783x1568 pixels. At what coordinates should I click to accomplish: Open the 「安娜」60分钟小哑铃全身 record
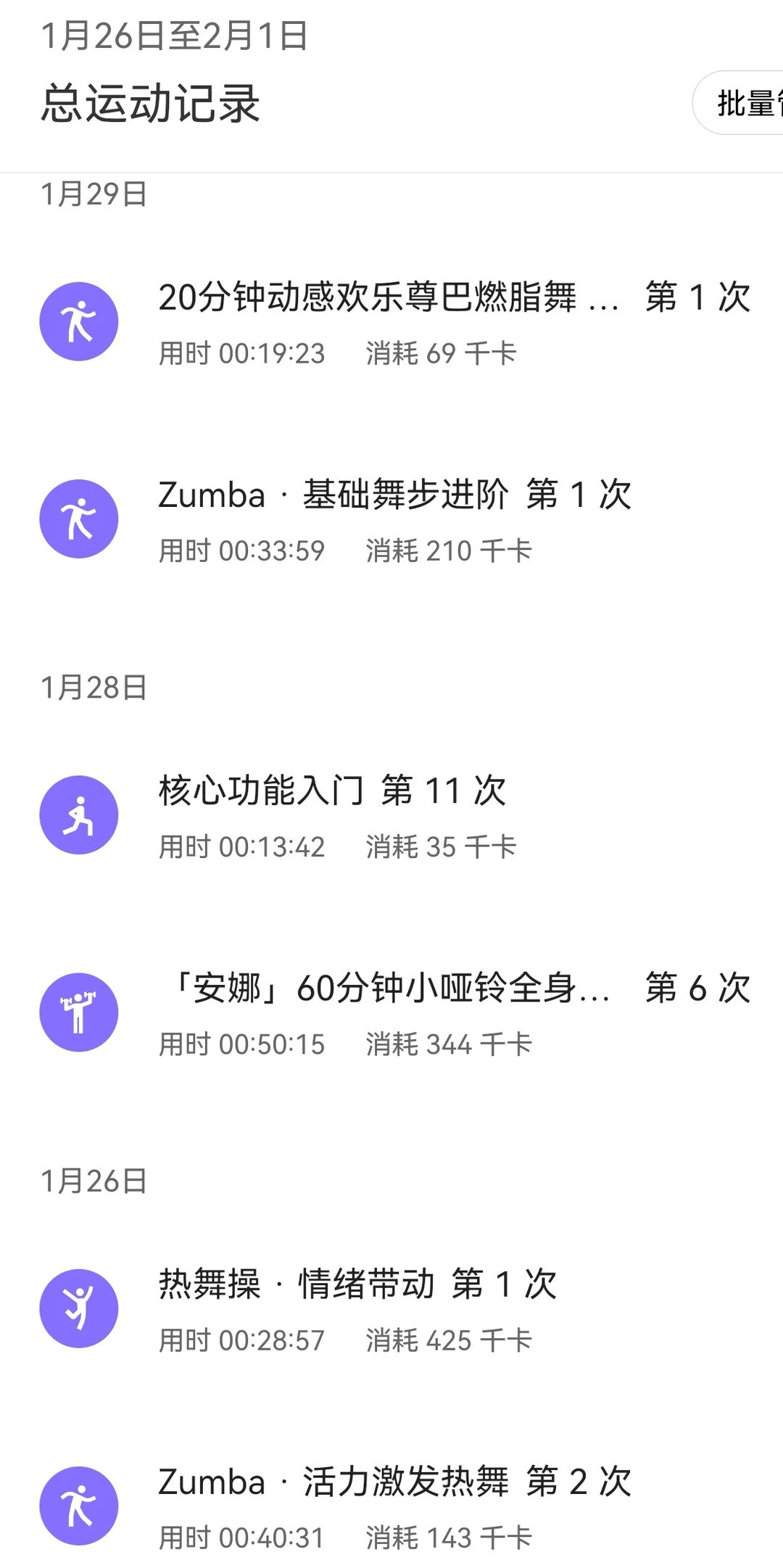point(391,1012)
